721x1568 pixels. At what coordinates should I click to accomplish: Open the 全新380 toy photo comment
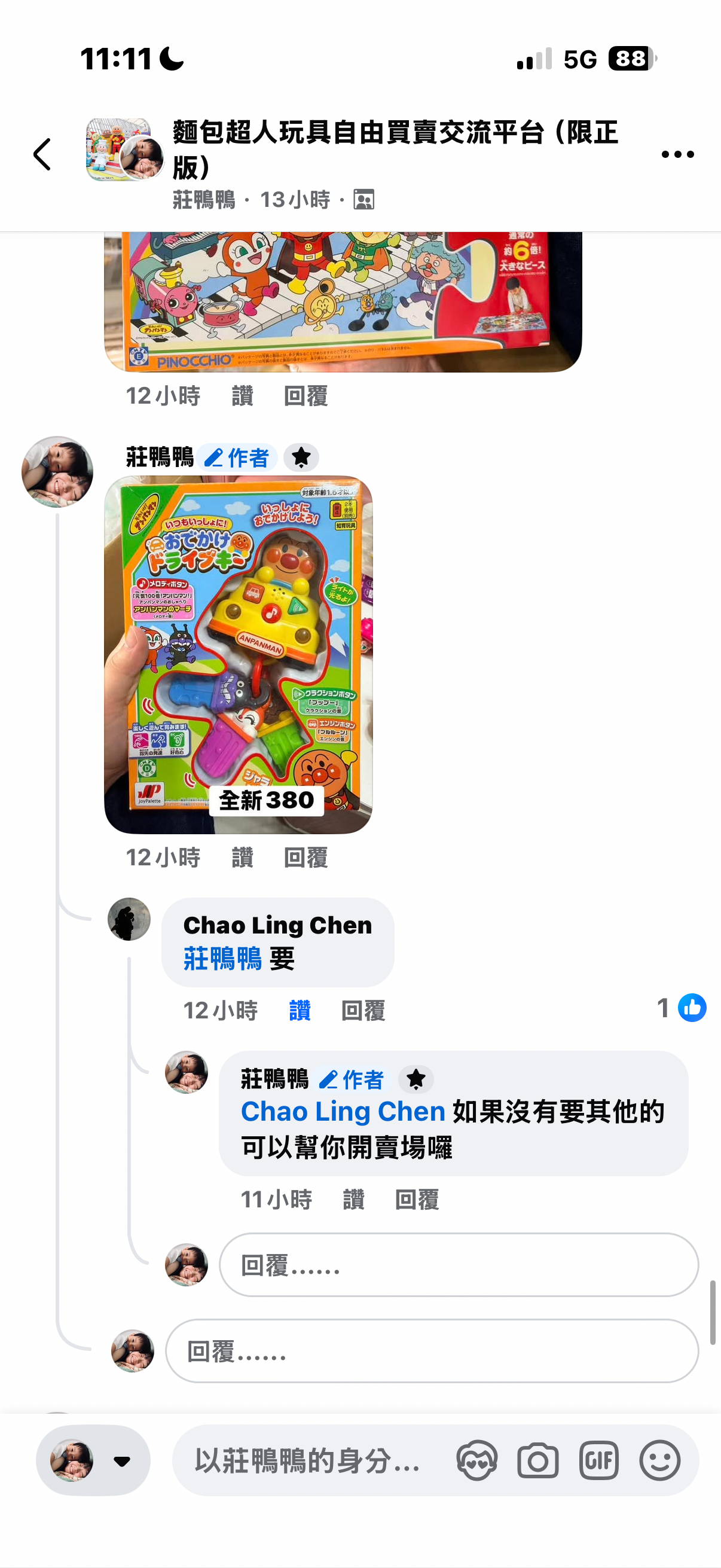(x=238, y=654)
